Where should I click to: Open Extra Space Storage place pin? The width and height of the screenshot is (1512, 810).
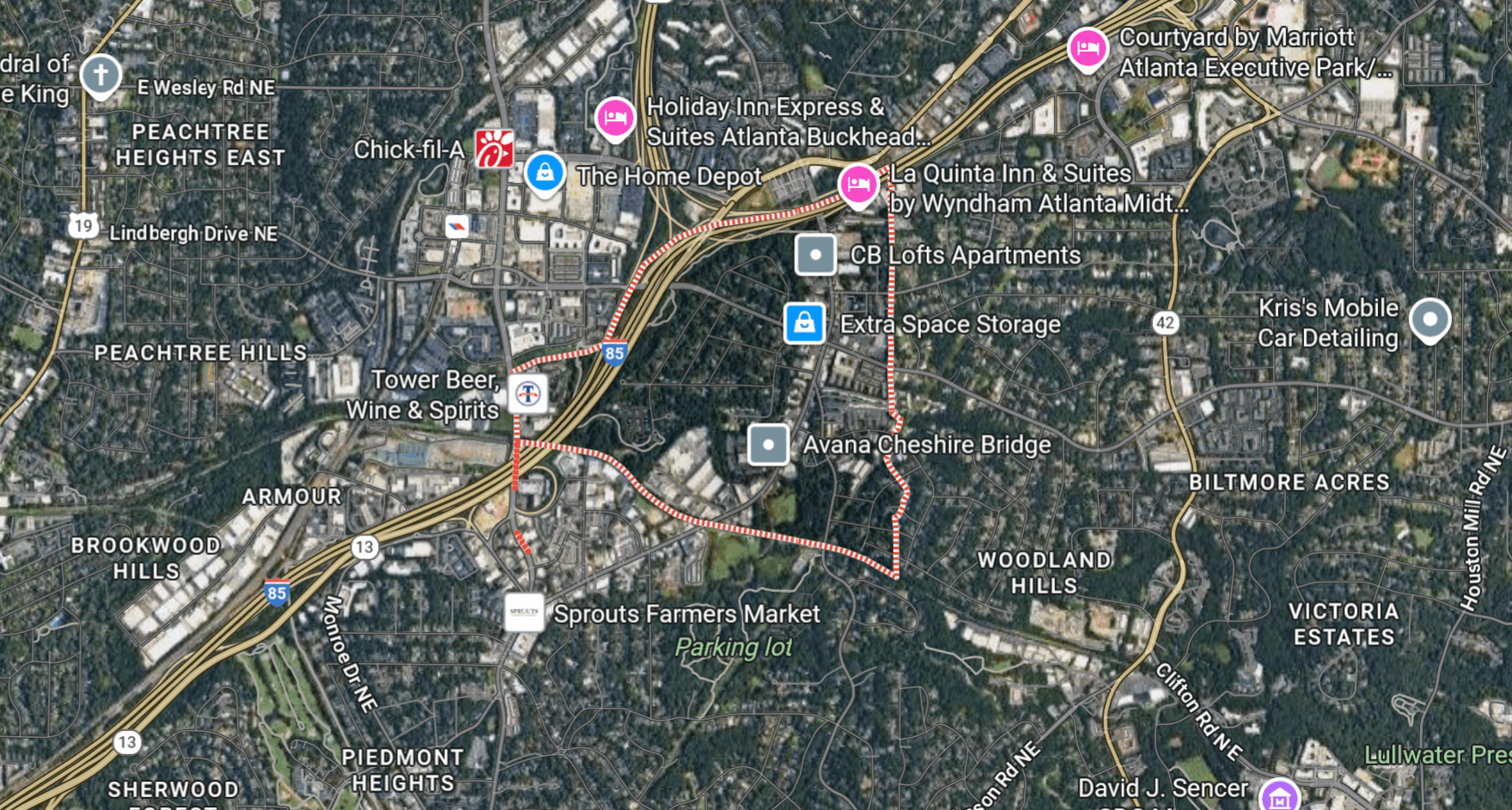[x=805, y=323]
